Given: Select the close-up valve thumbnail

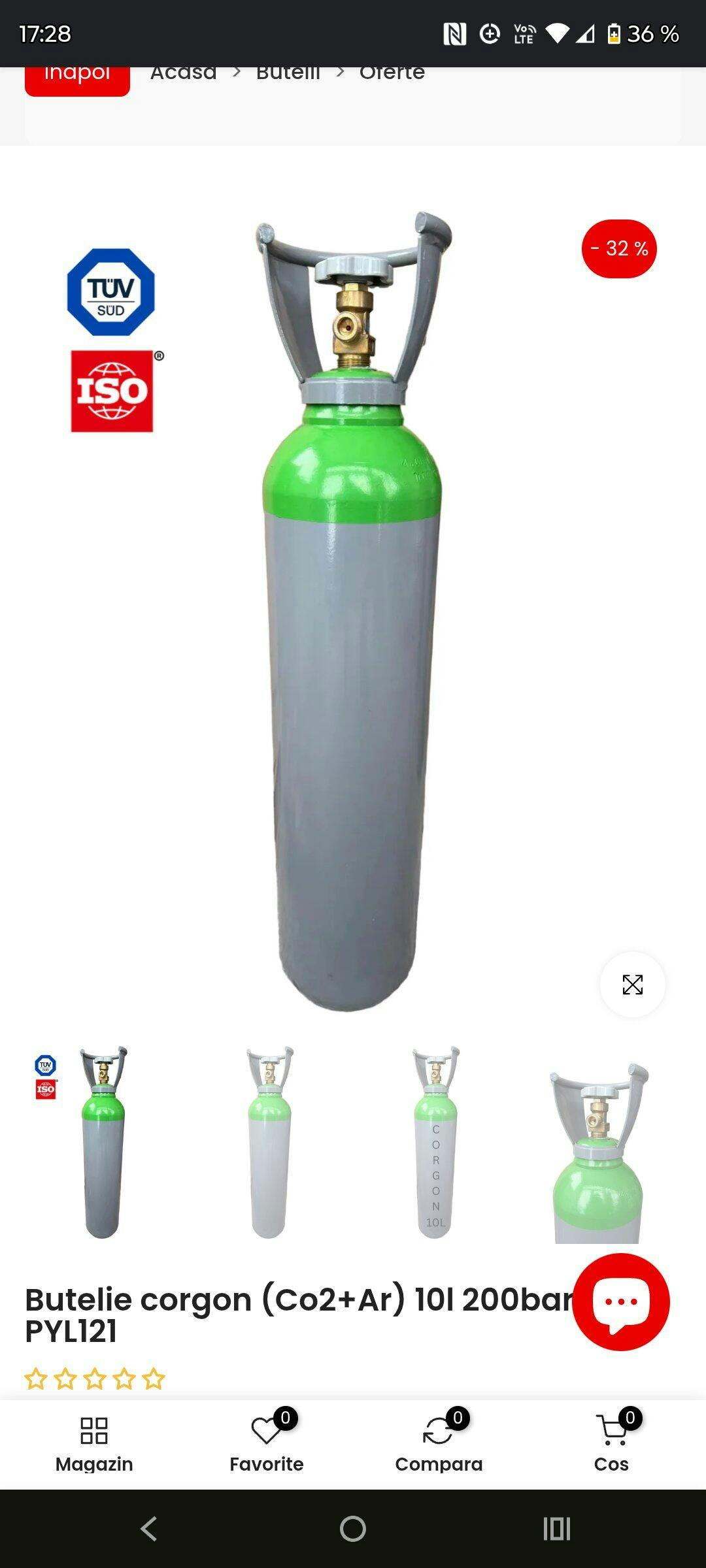Looking at the screenshot, I should tap(598, 1150).
